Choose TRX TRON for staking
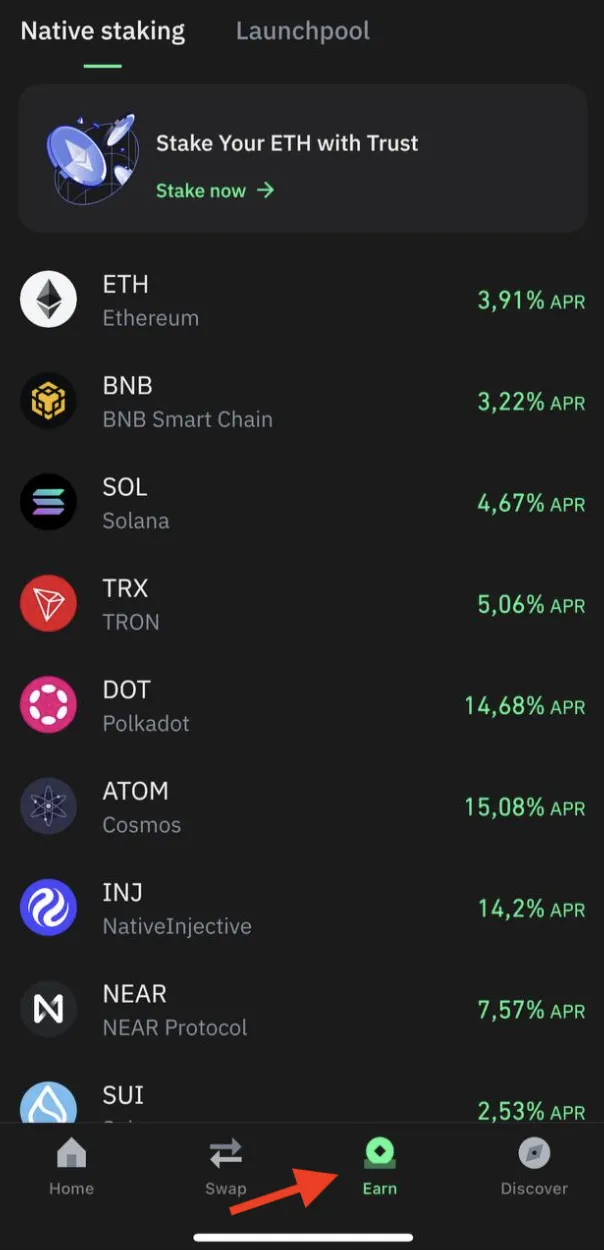Image resolution: width=604 pixels, height=1250 pixels. (x=301, y=604)
